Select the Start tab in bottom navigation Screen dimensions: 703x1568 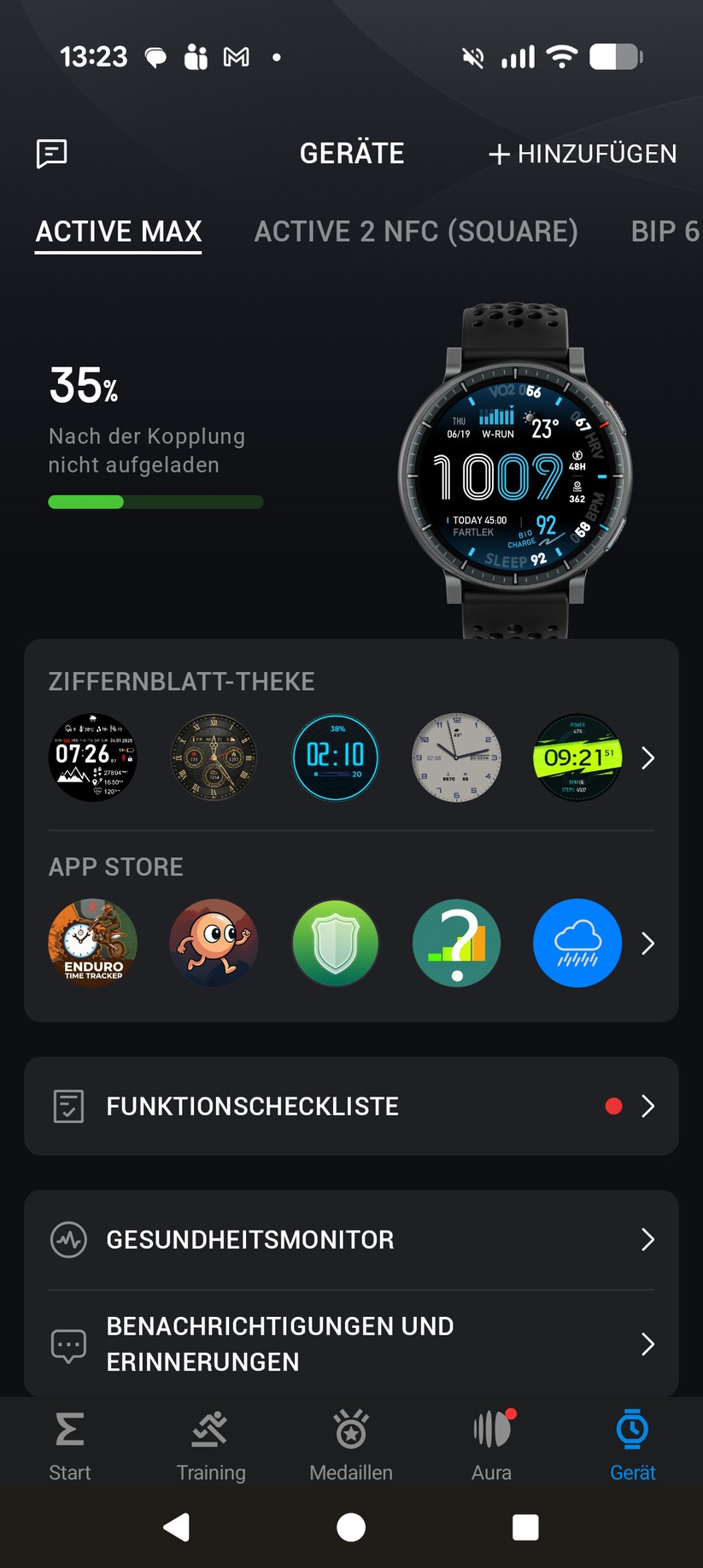(69, 1443)
